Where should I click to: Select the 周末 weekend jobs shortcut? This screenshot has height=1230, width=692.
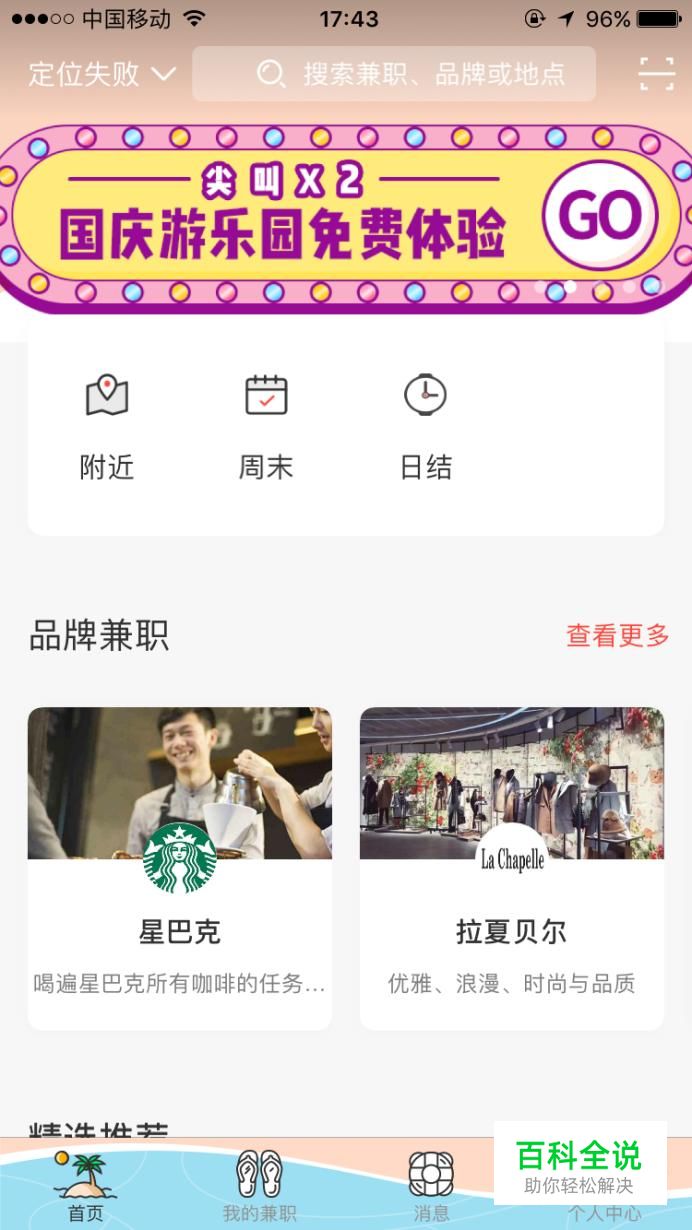[x=266, y=427]
